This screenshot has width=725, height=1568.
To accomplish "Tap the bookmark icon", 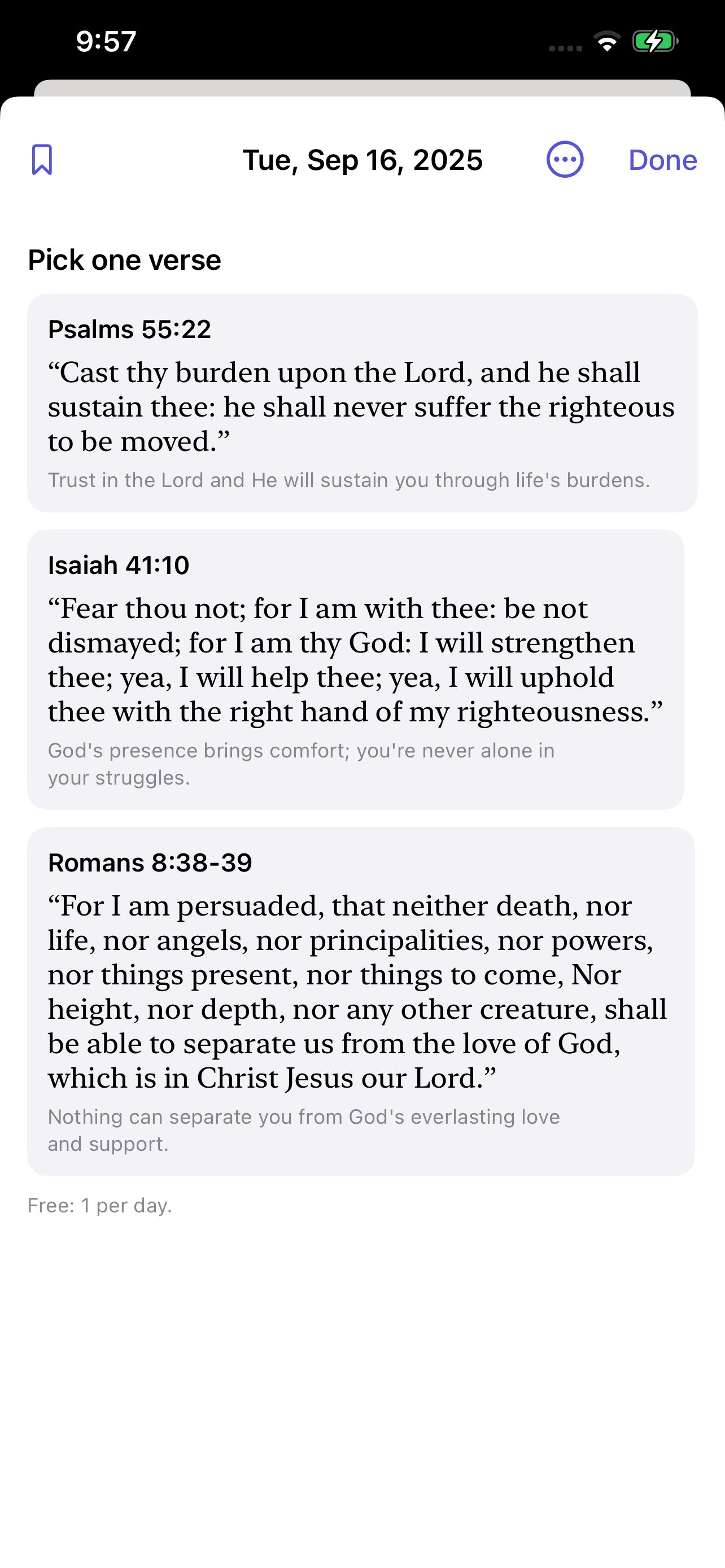I will coord(42,160).
